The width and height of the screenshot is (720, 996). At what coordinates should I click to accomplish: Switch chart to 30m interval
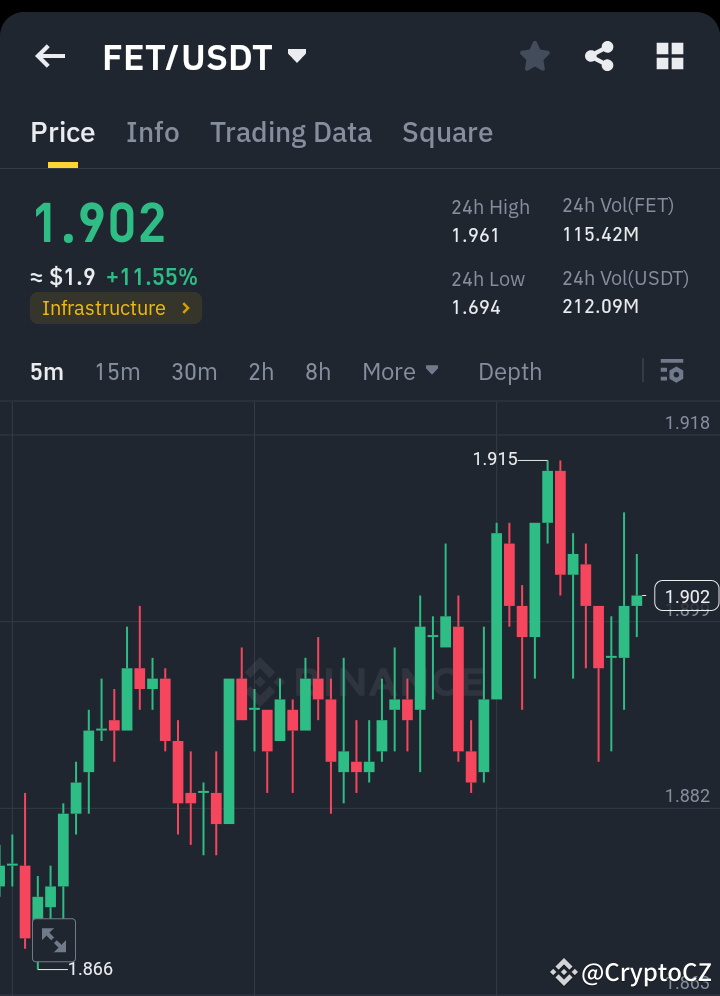tap(194, 371)
